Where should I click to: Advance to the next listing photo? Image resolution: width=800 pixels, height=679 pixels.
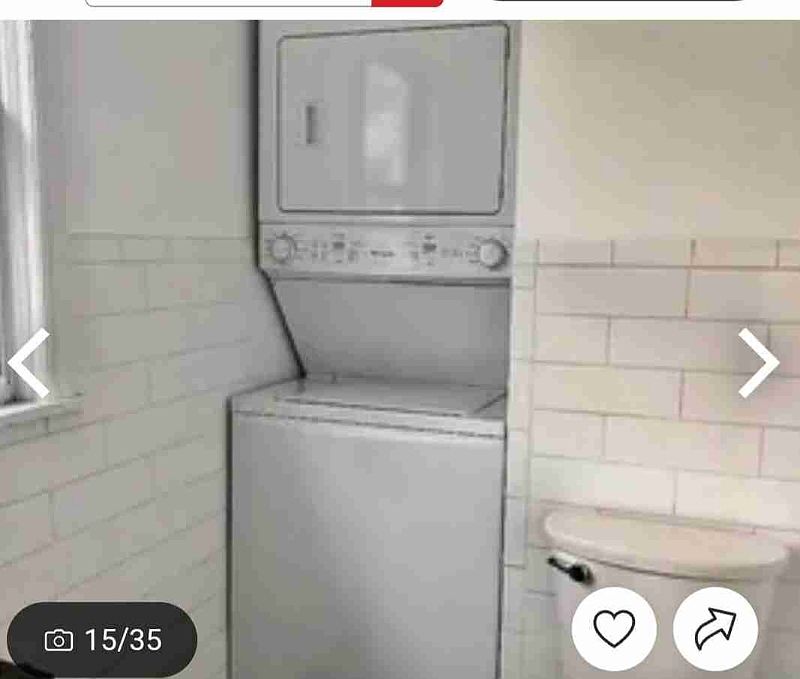coord(758,363)
